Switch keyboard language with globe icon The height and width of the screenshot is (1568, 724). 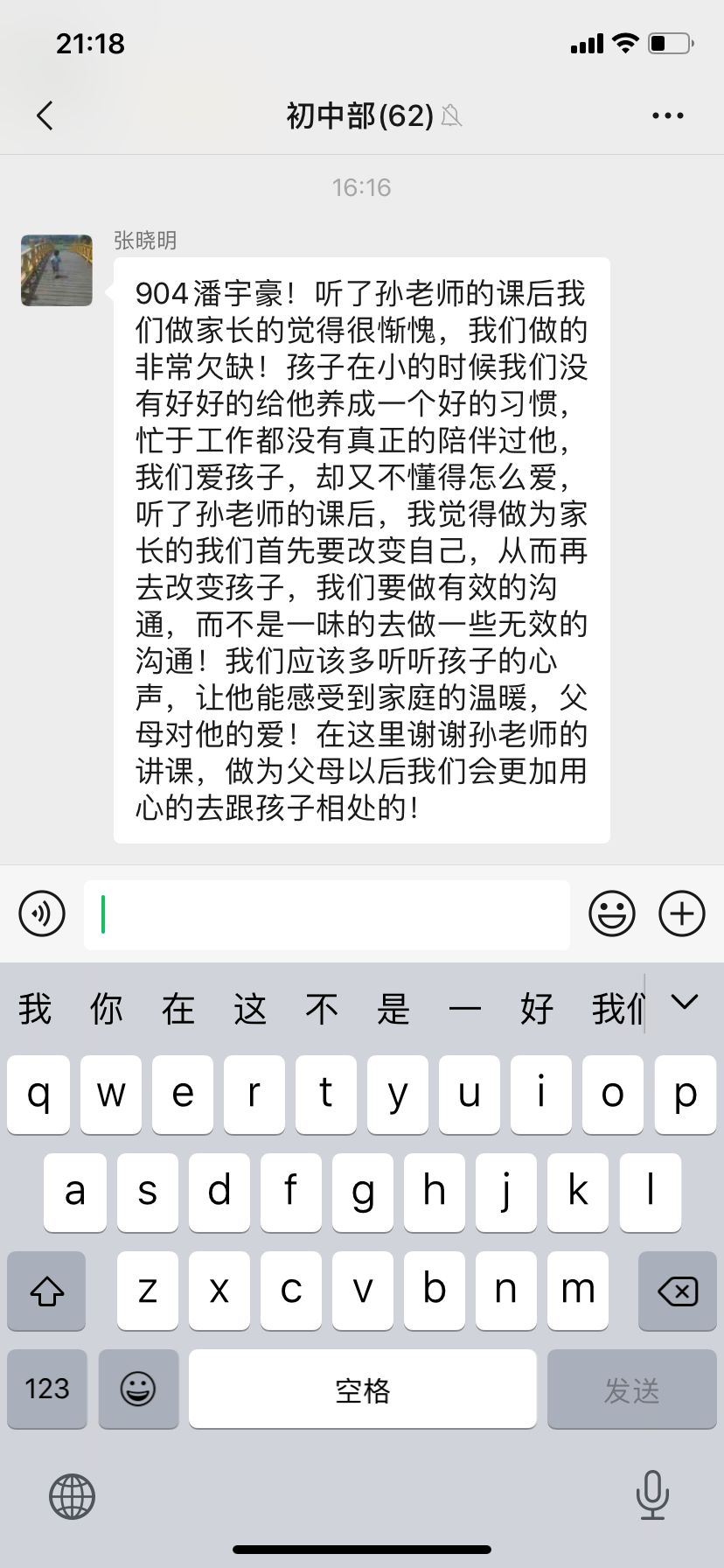(x=71, y=1496)
